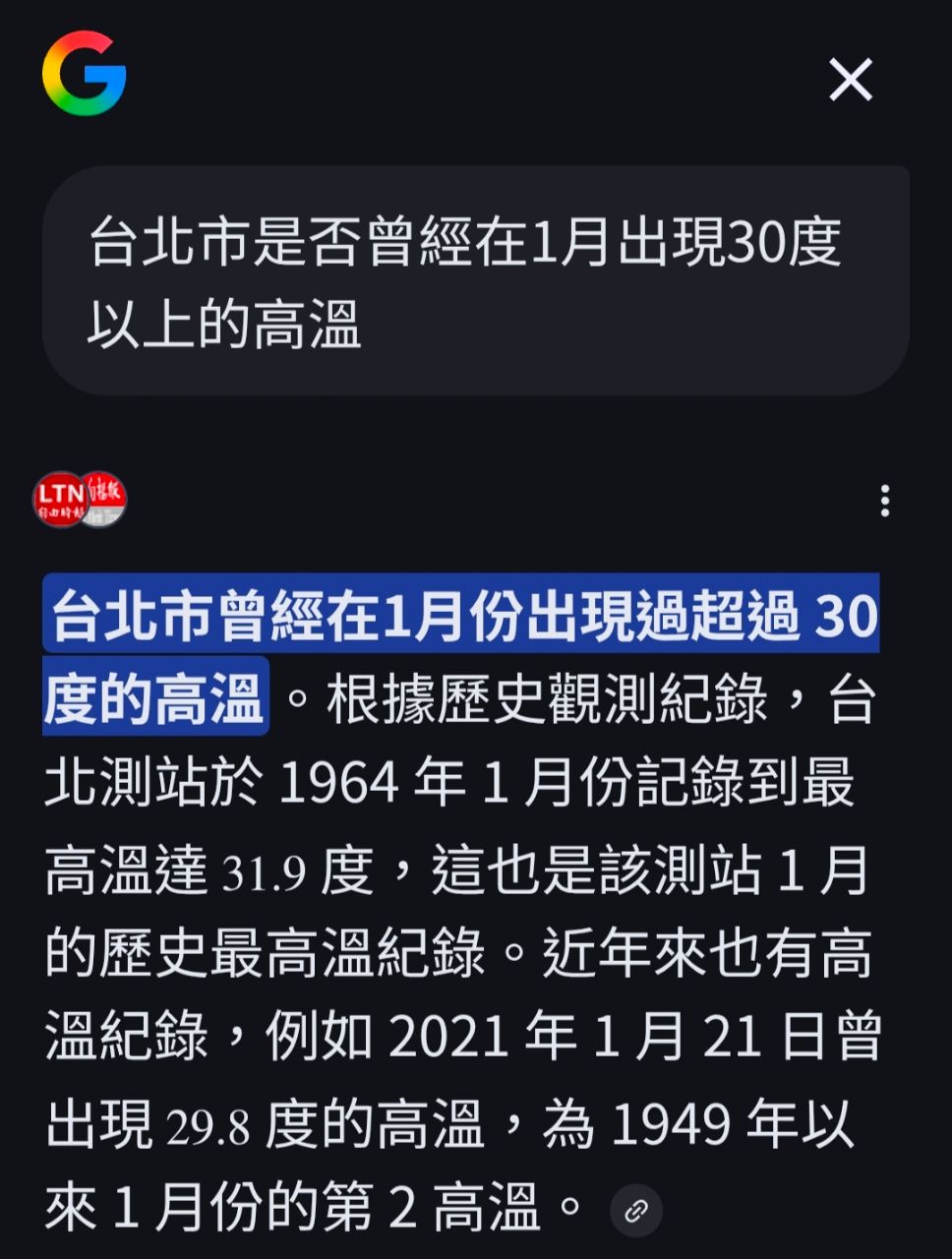Open the LTN source icons
The image size is (952, 1259).
point(80,499)
